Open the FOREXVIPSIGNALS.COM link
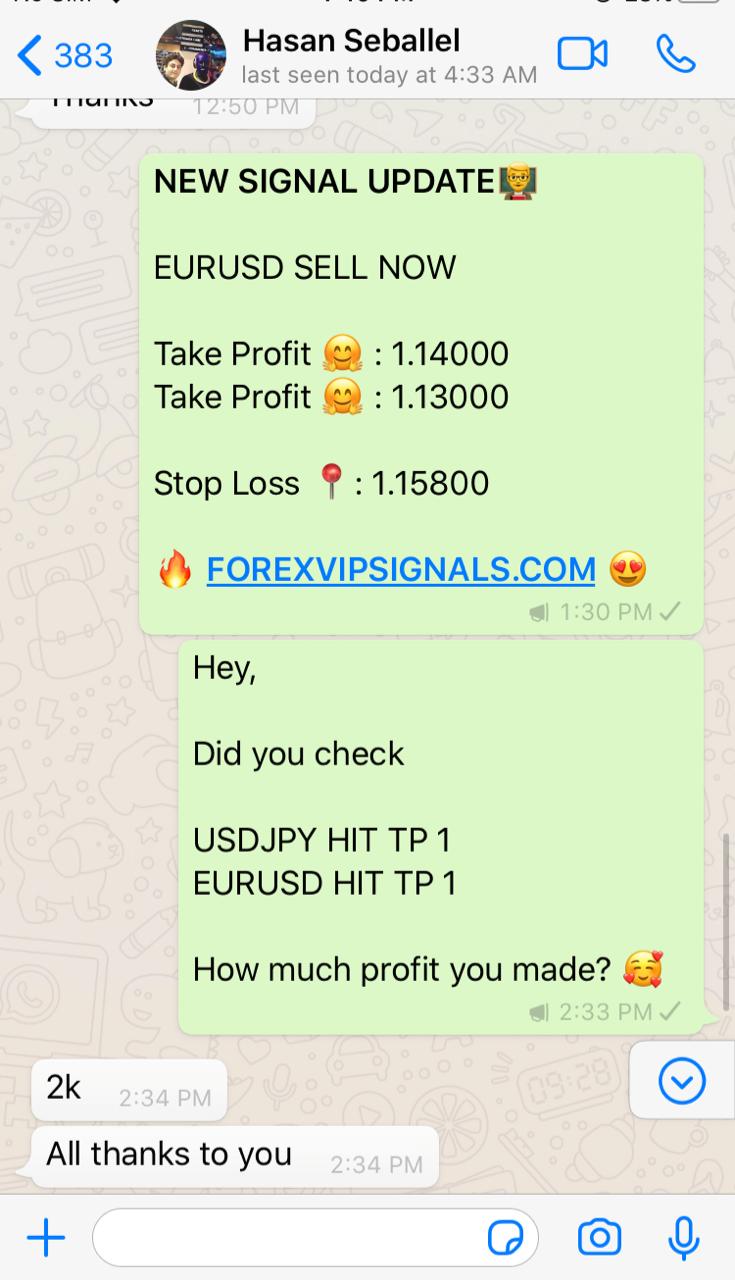The height and width of the screenshot is (1280, 735). [x=401, y=569]
